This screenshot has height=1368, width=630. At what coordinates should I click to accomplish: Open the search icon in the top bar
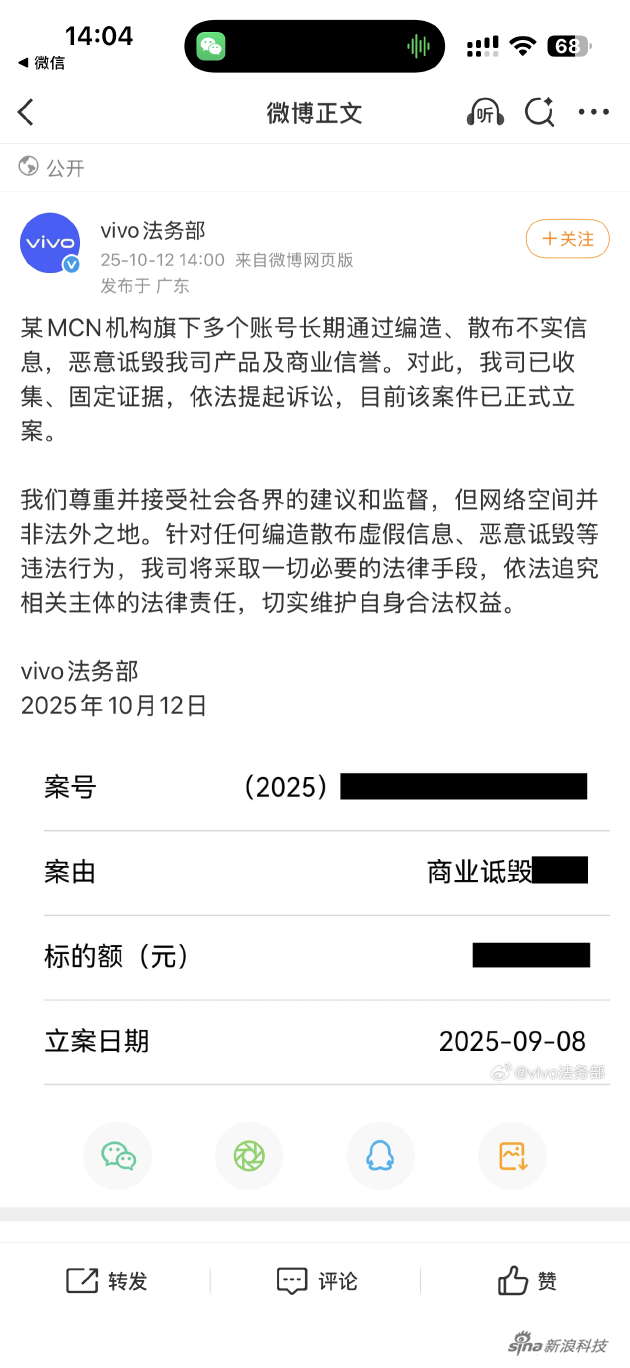pos(540,112)
